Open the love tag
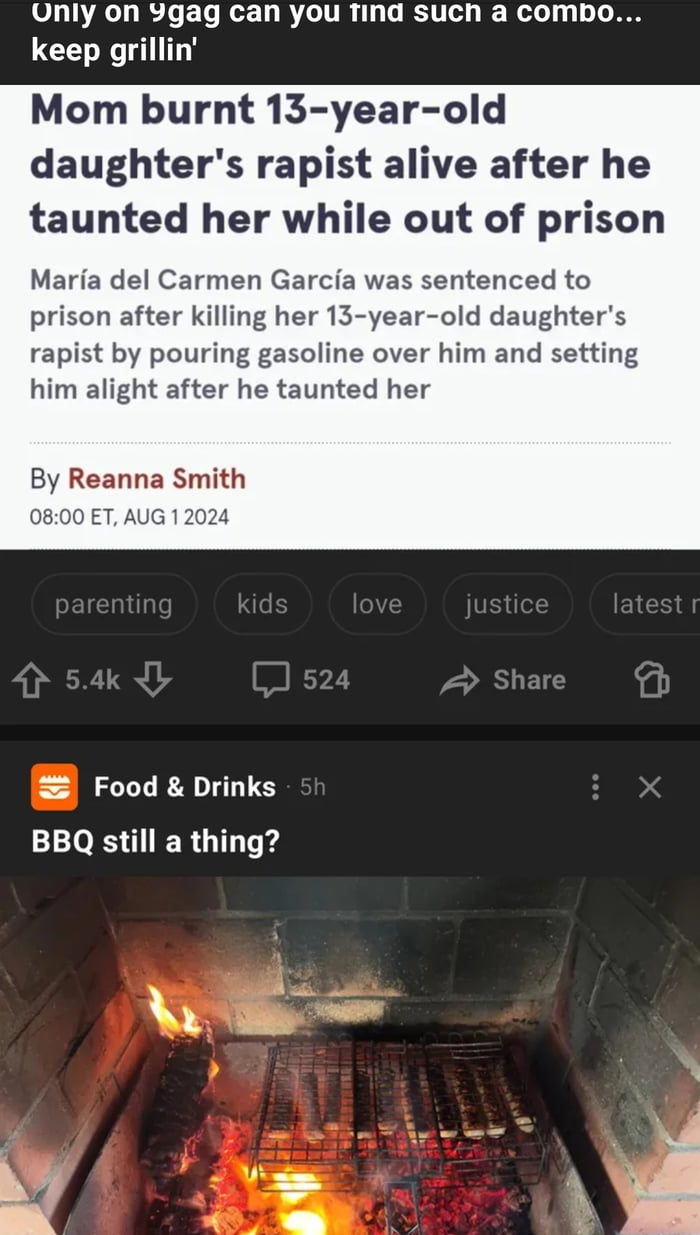The height and width of the screenshot is (1235, 700). pyautogui.click(x=377, y=604)
